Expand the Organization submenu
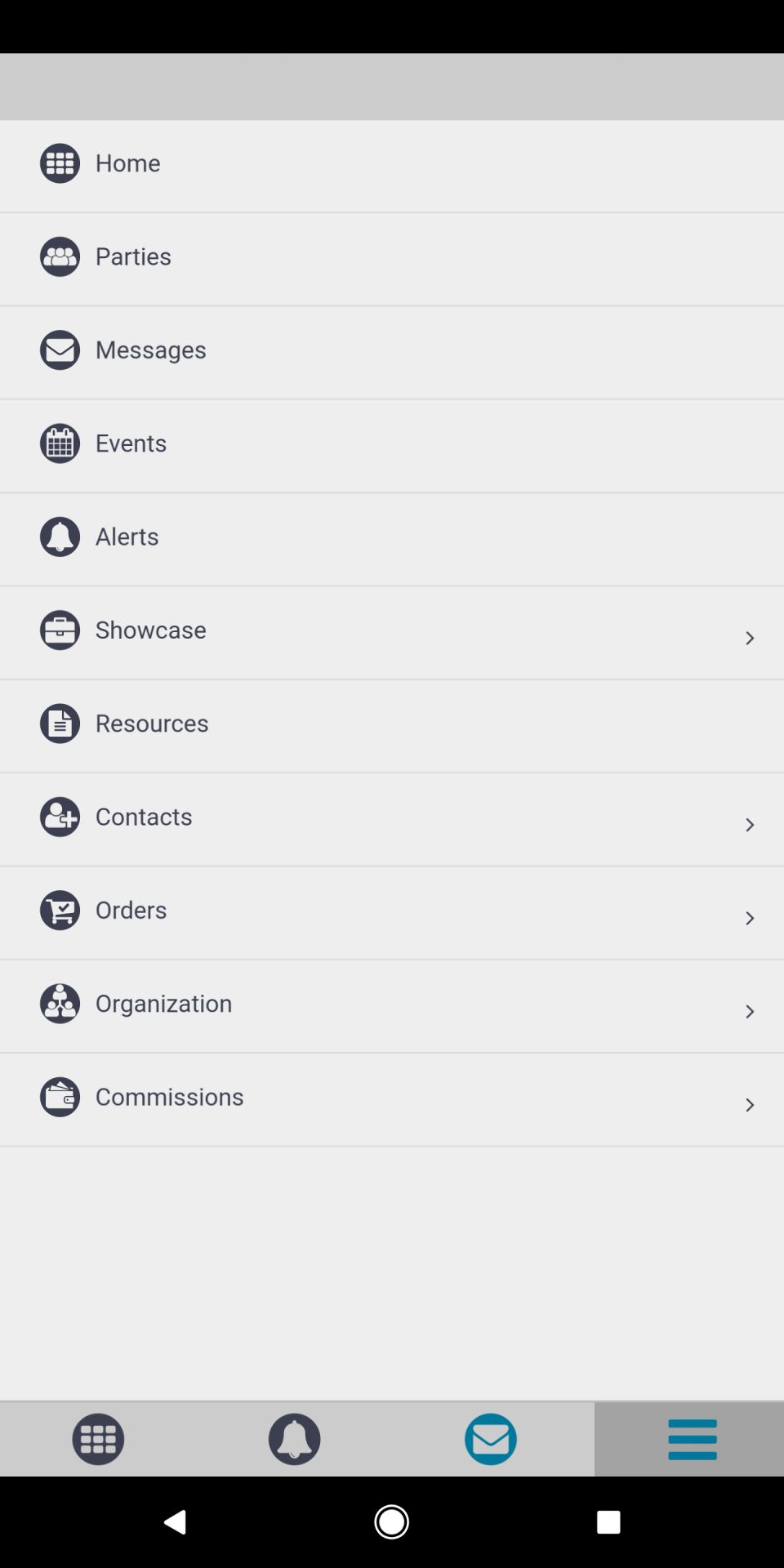 click(x=750, y=1011)
